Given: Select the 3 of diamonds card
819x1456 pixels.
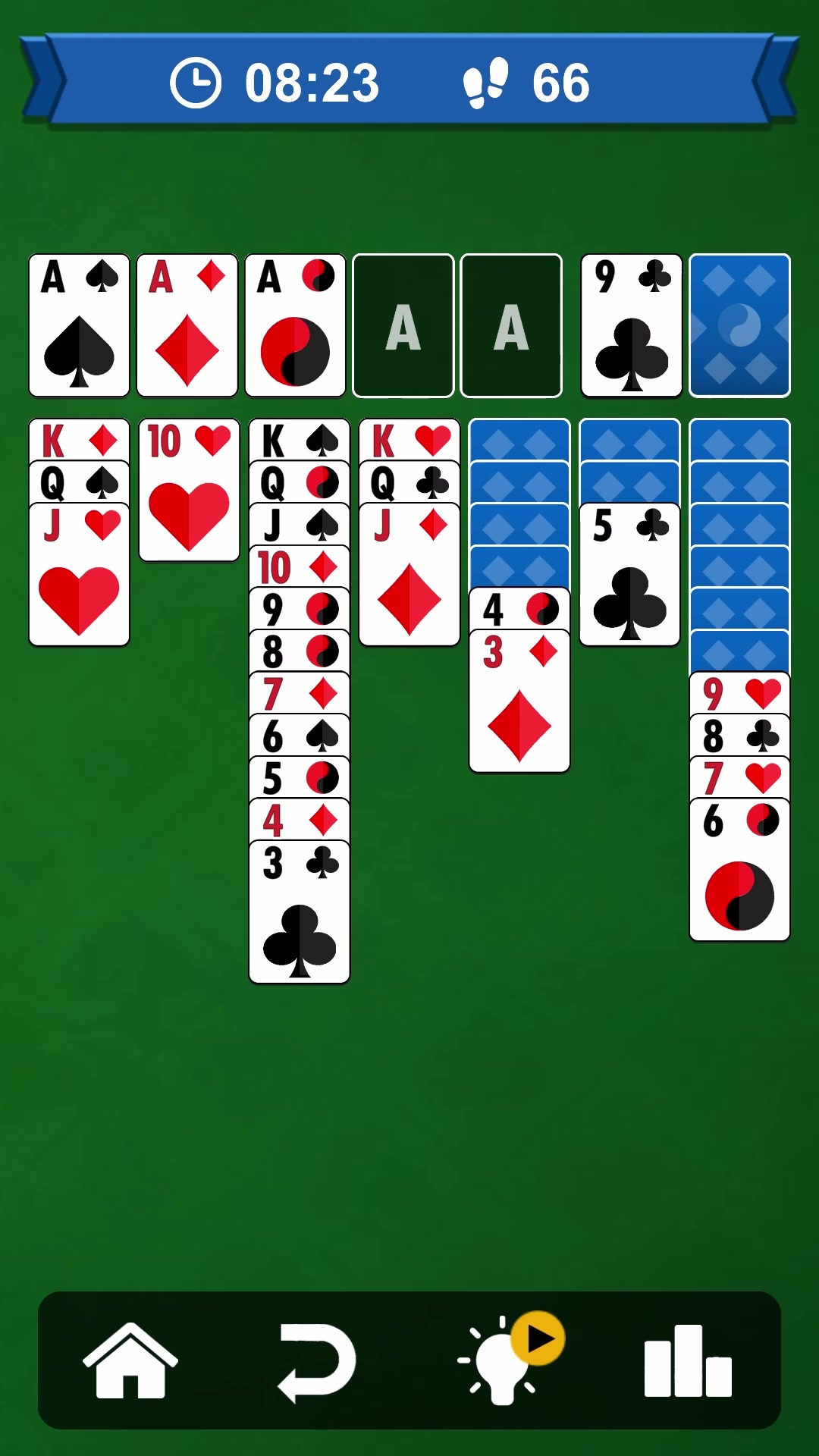Looking at the screenshot, I should pyautogui.click(x=519, y=705).
